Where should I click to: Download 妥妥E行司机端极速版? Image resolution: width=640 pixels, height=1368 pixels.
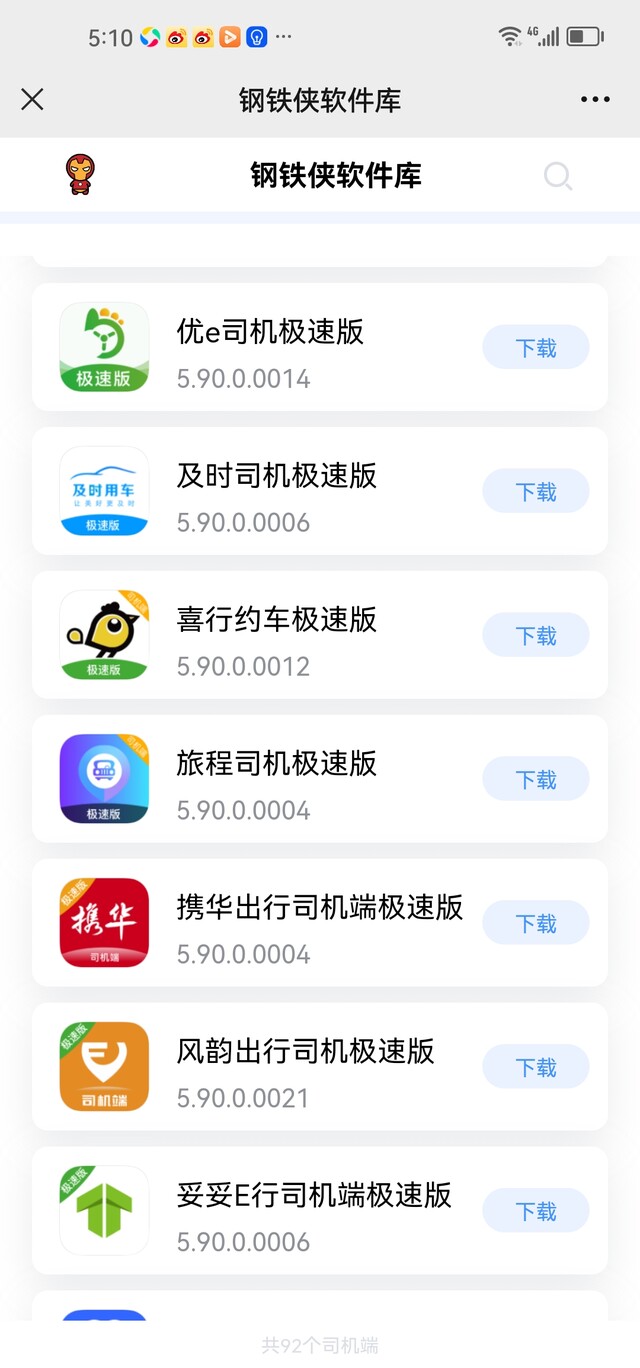536,1212
